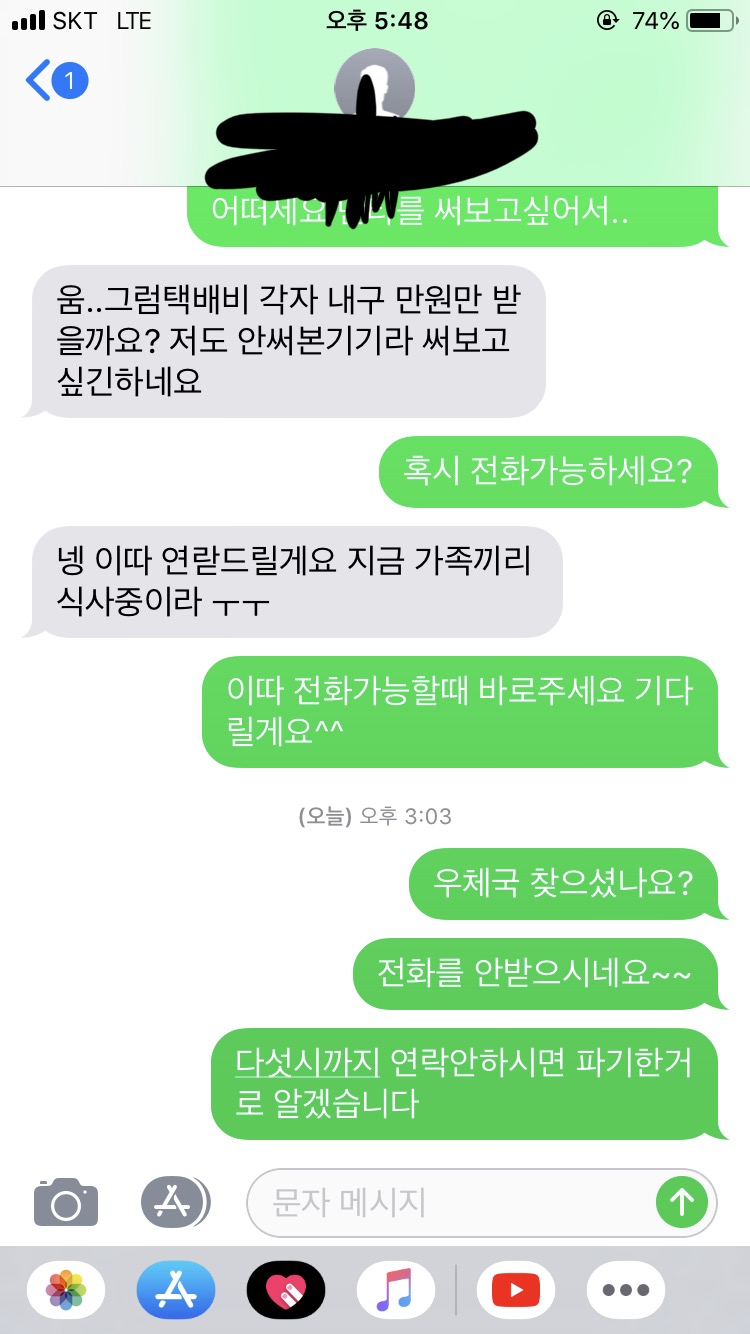This screenshot has width=750, height=1334.
Task: Show more iMessage apps
Action: pyautogui.click(x=626, y=1290)
